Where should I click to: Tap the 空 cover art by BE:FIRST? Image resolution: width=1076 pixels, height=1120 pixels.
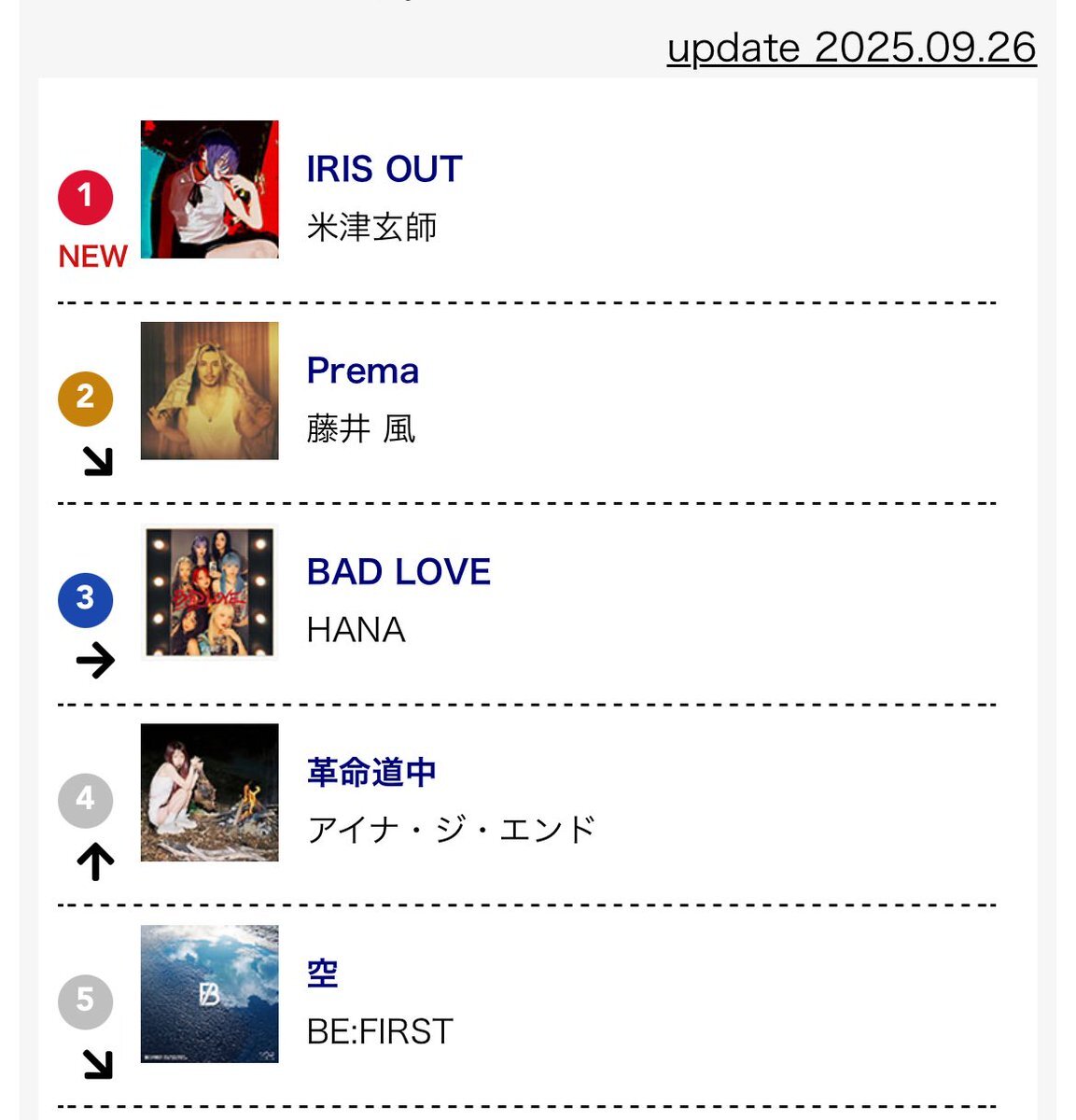(x=209, y=994)
